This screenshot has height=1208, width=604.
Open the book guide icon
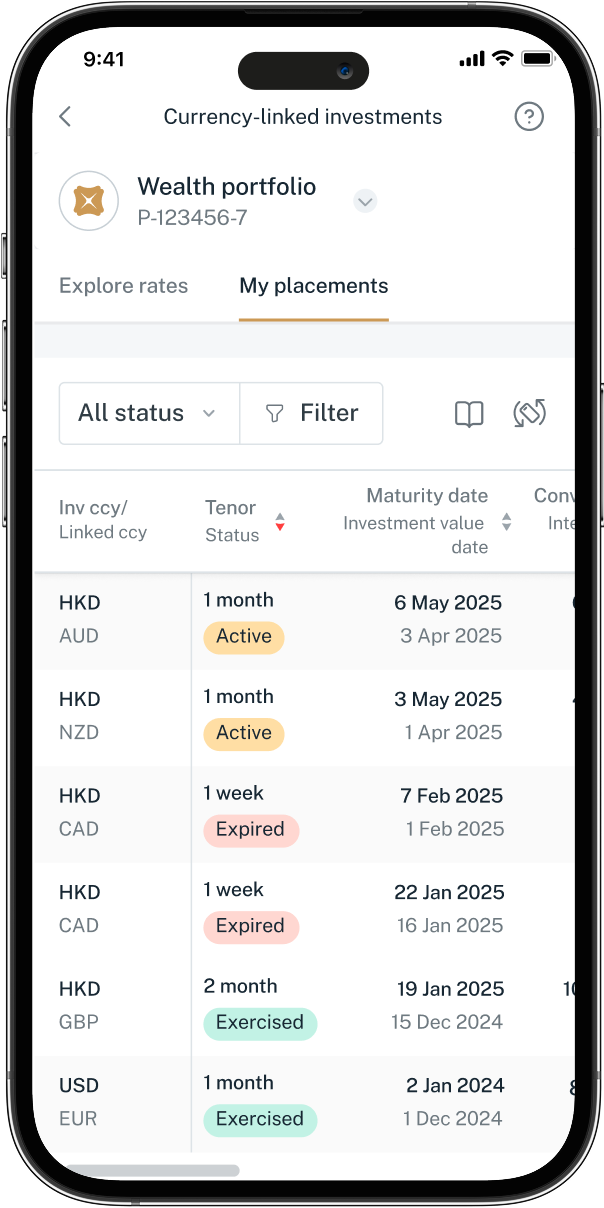pos(469,414)
